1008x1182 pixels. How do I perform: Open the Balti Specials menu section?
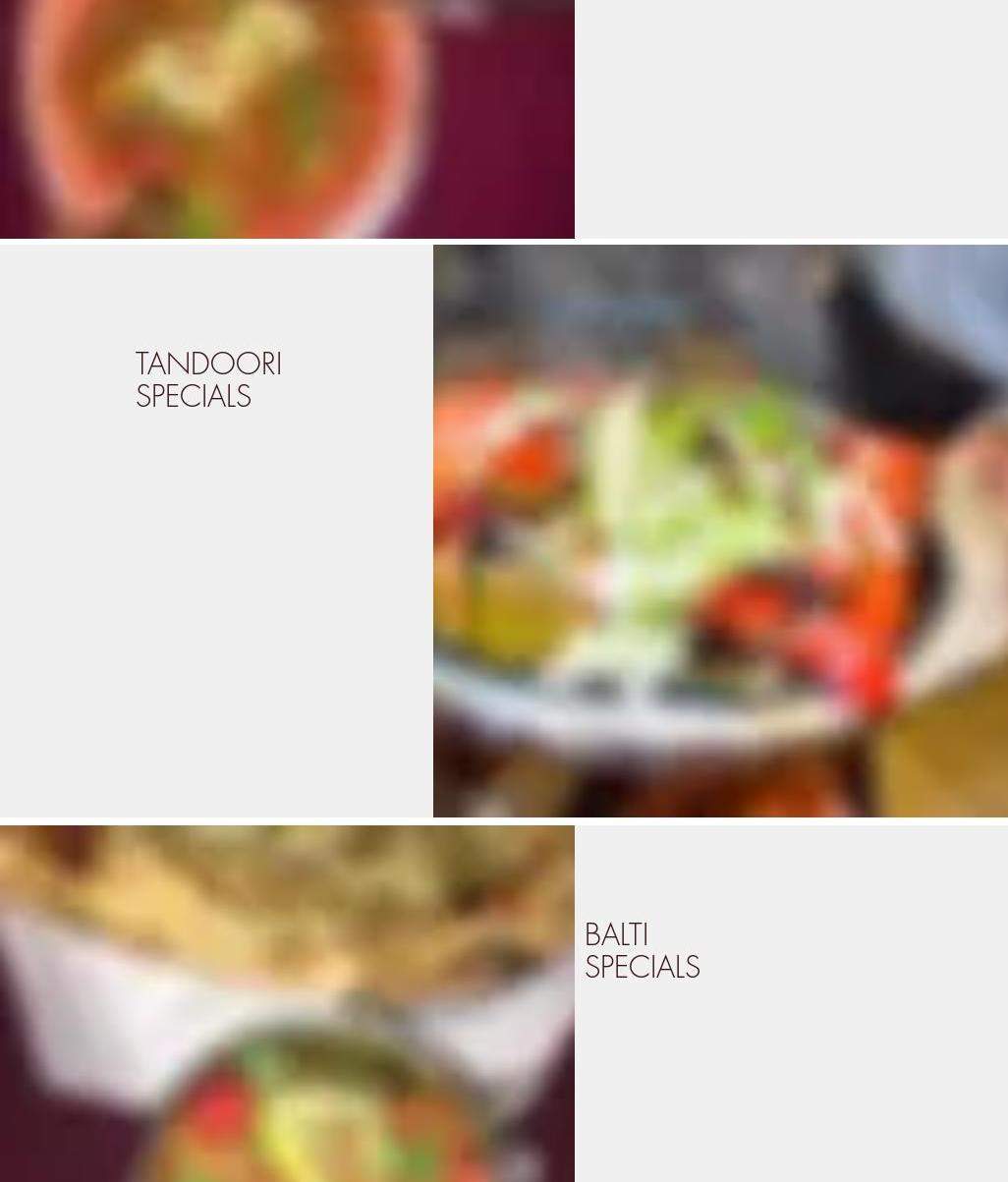(x=642, y=950)
